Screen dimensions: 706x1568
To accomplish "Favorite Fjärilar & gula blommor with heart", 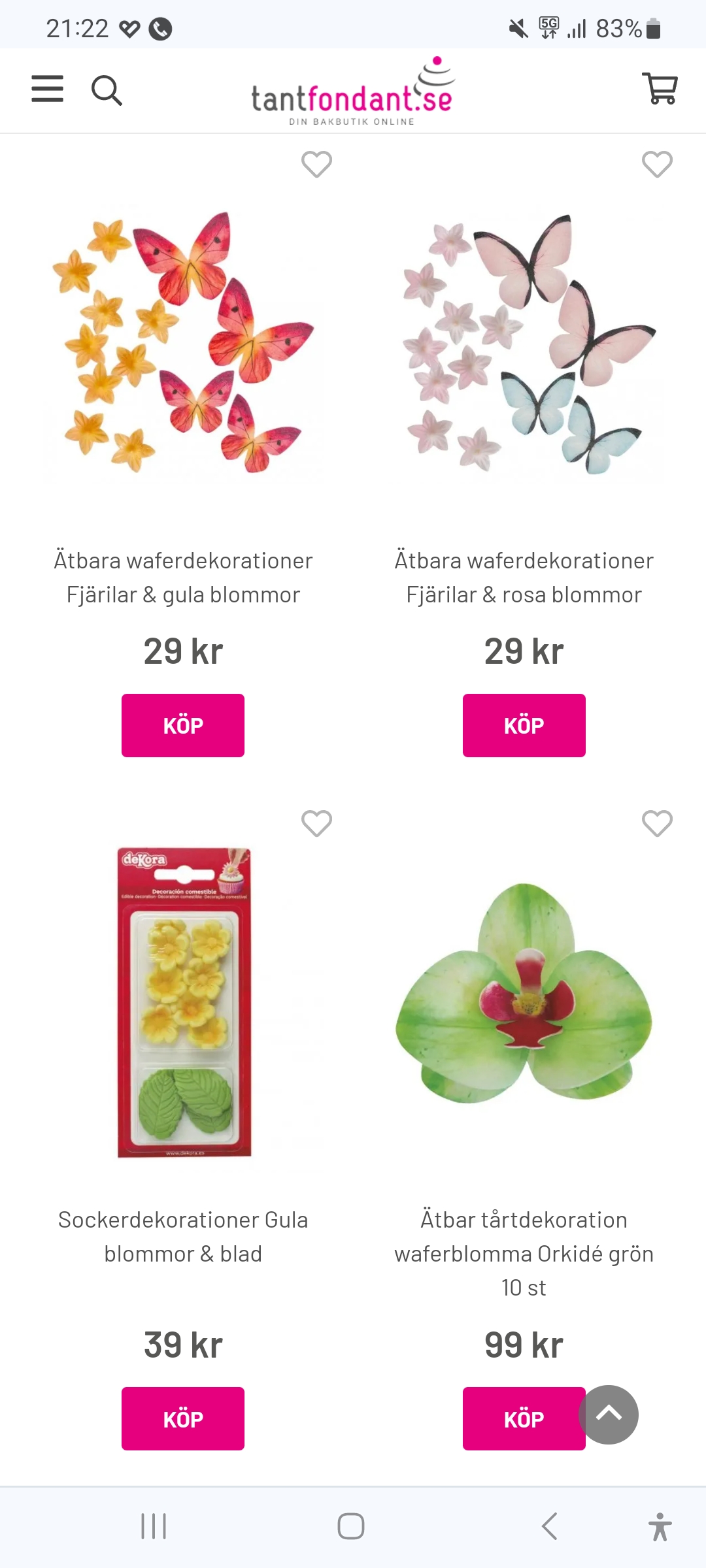I will [316, 164].
